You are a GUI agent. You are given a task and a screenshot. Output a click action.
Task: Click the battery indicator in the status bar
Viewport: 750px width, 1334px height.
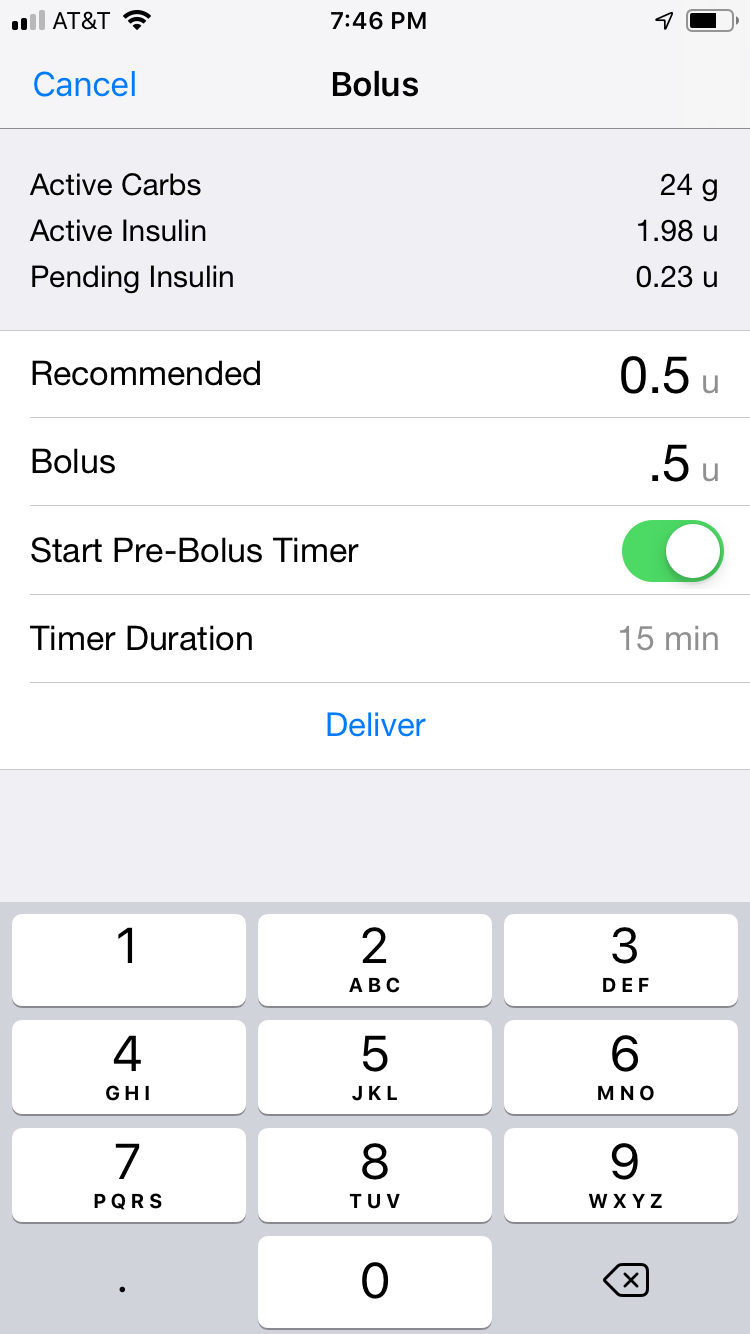710,19
